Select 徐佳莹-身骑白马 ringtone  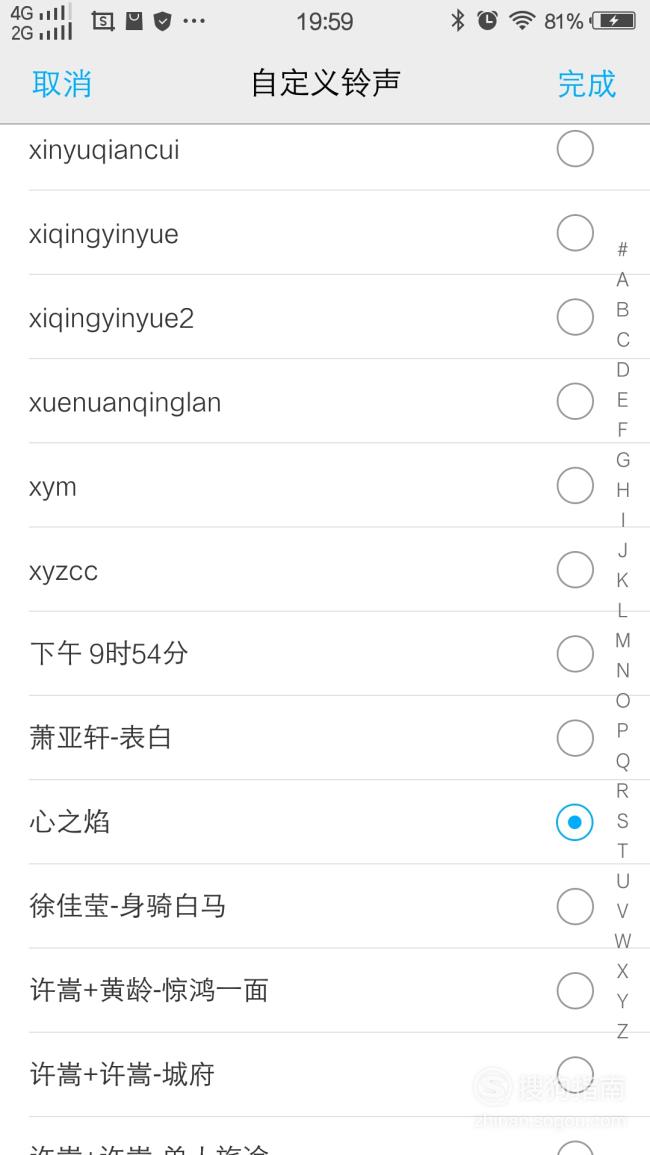point(325,906)
